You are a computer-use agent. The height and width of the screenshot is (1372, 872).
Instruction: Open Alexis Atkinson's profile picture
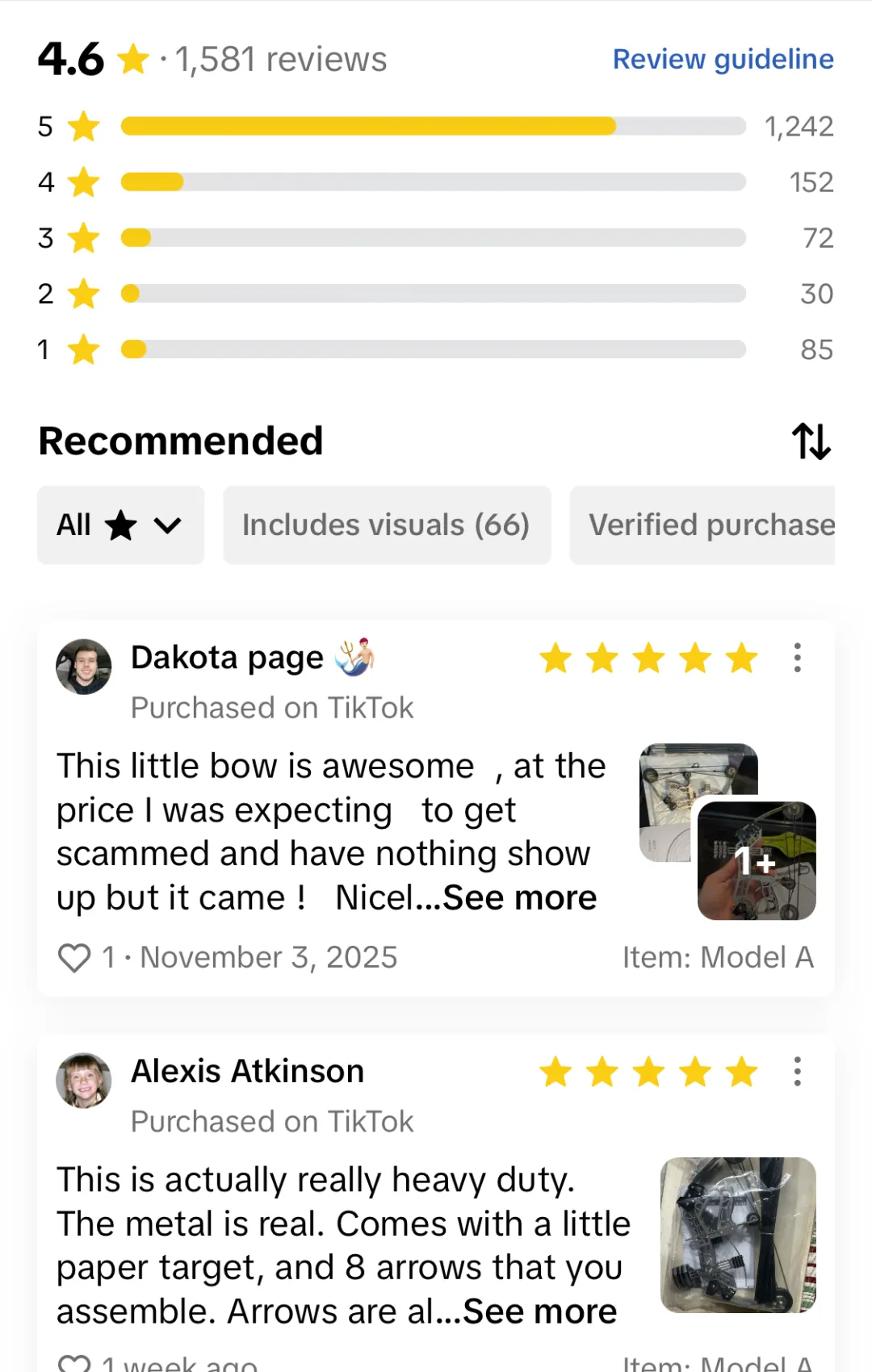(x=83, y=1080)
